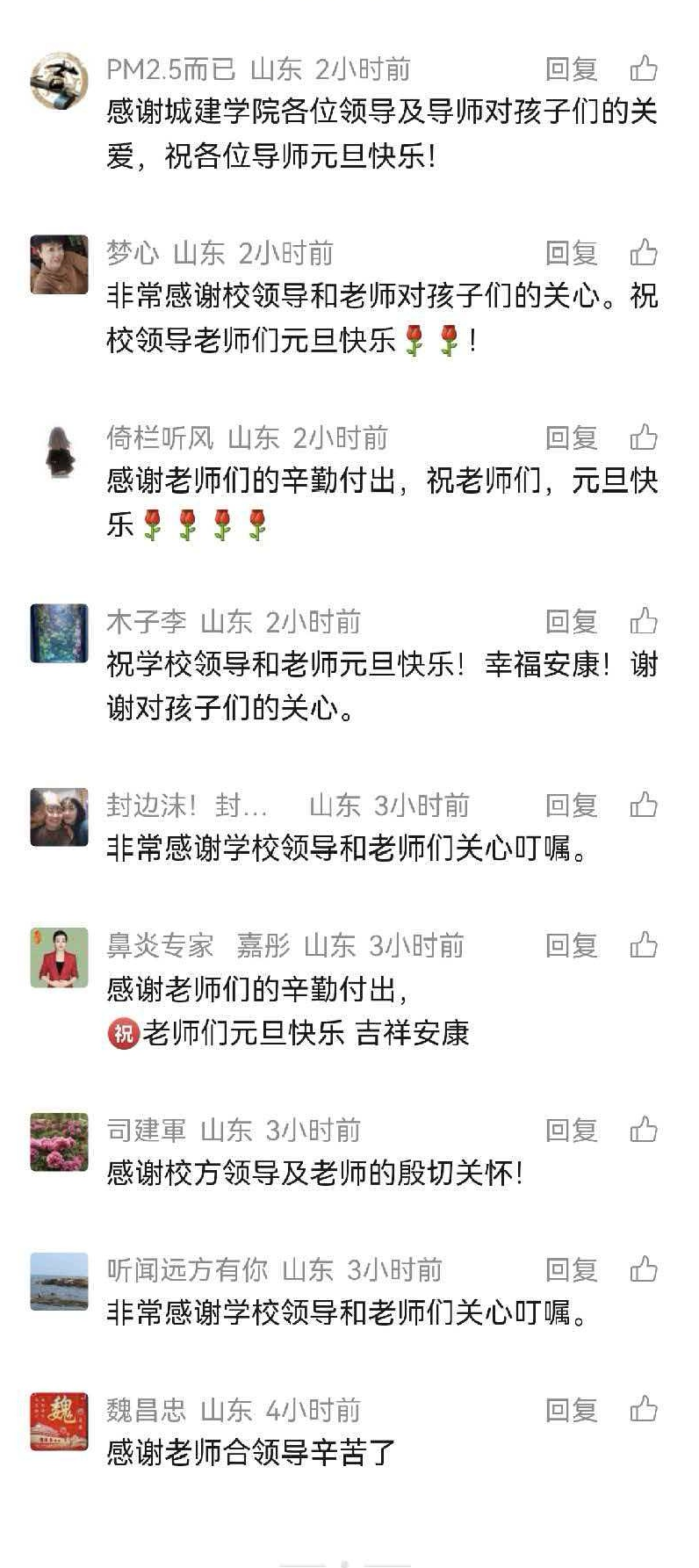
Task: Like the comment by PM2.5而已
Action: click(643, 69)
